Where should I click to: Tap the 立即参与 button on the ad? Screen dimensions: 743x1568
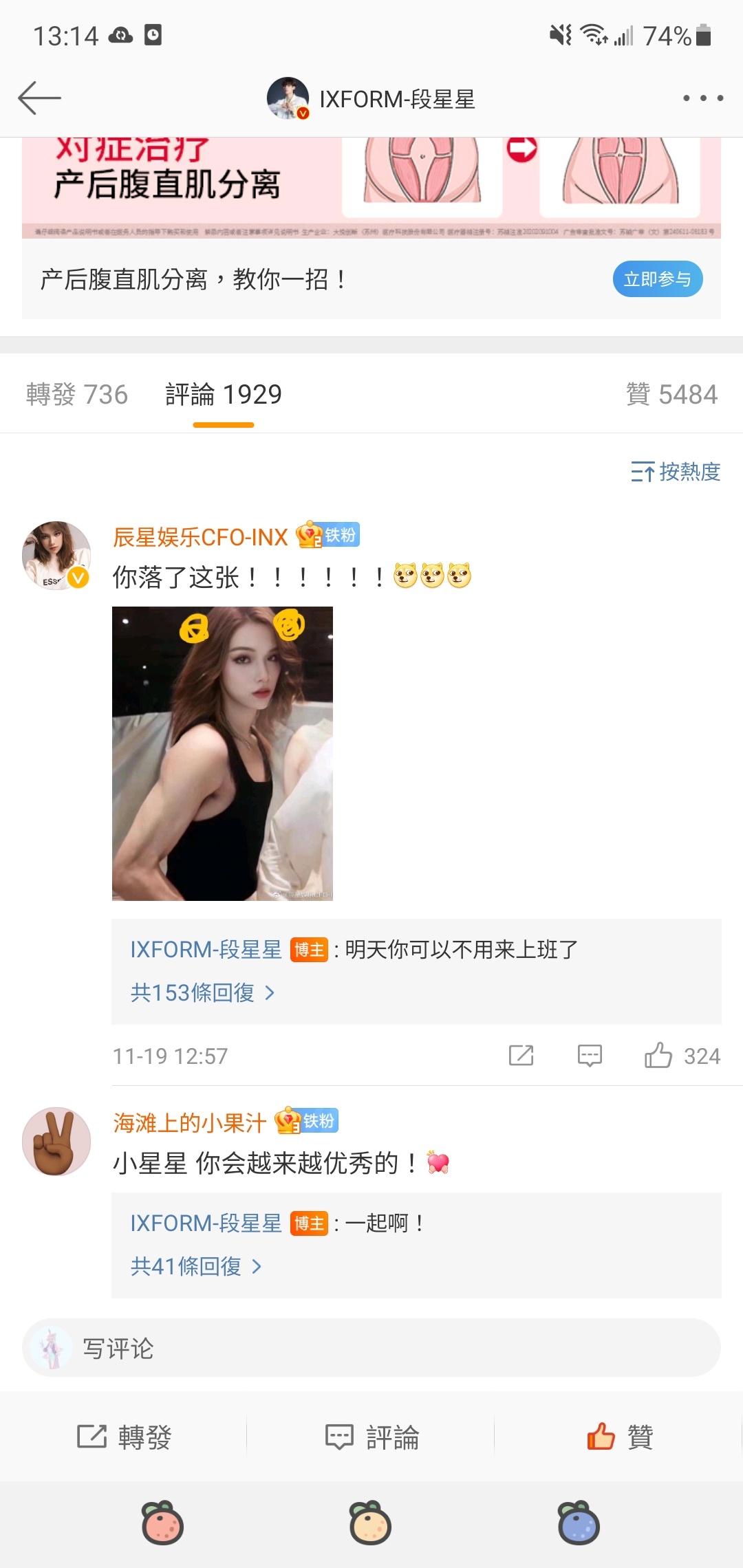click(657, 279)
